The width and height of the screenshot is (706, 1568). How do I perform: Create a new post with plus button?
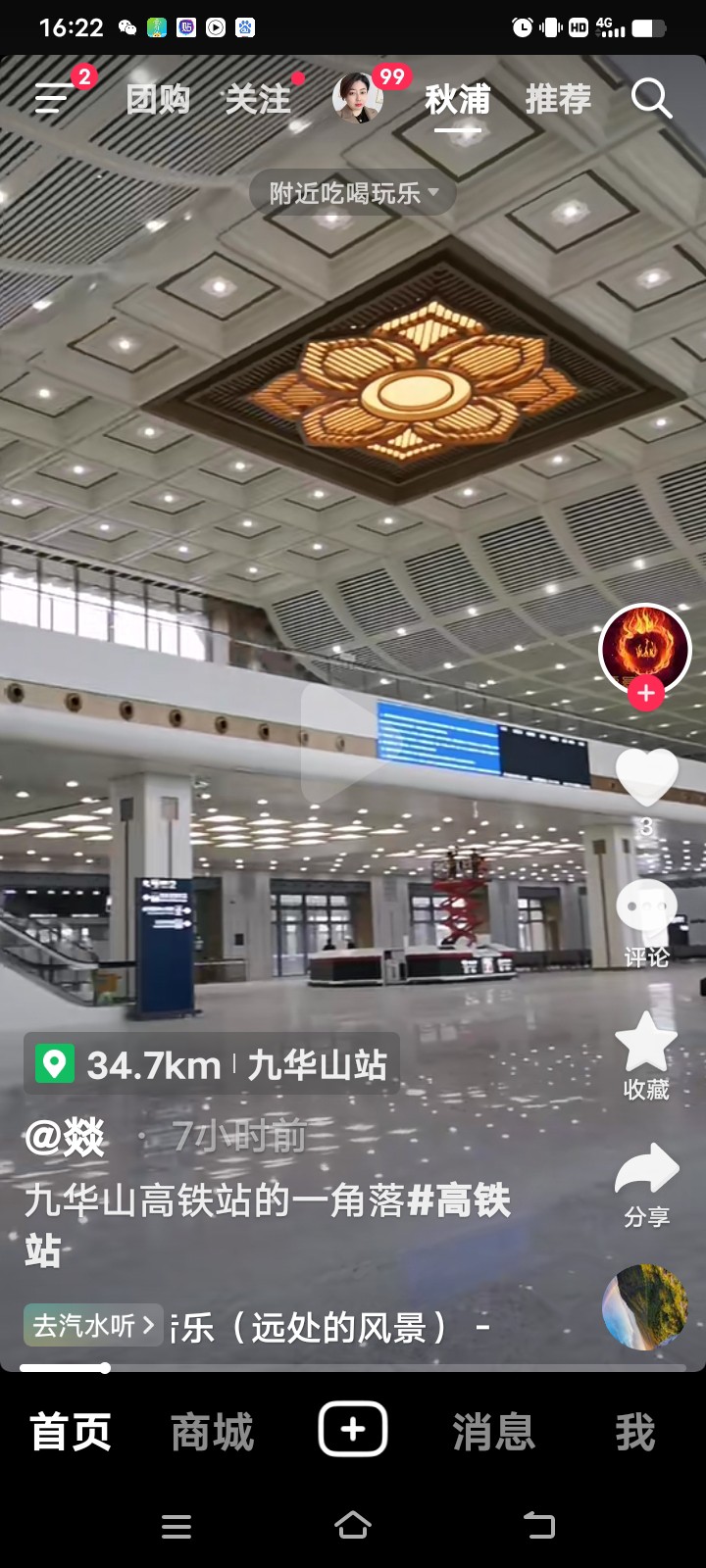click(x=353, y=1430)
